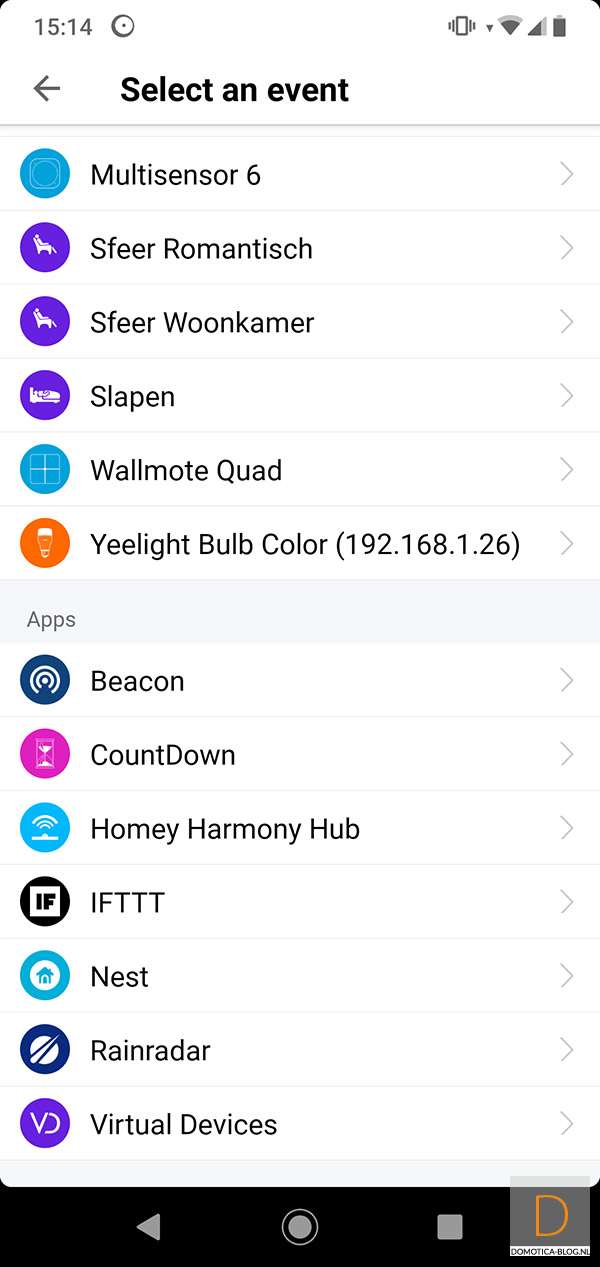Tap the system back triangle

[149, 1226]
